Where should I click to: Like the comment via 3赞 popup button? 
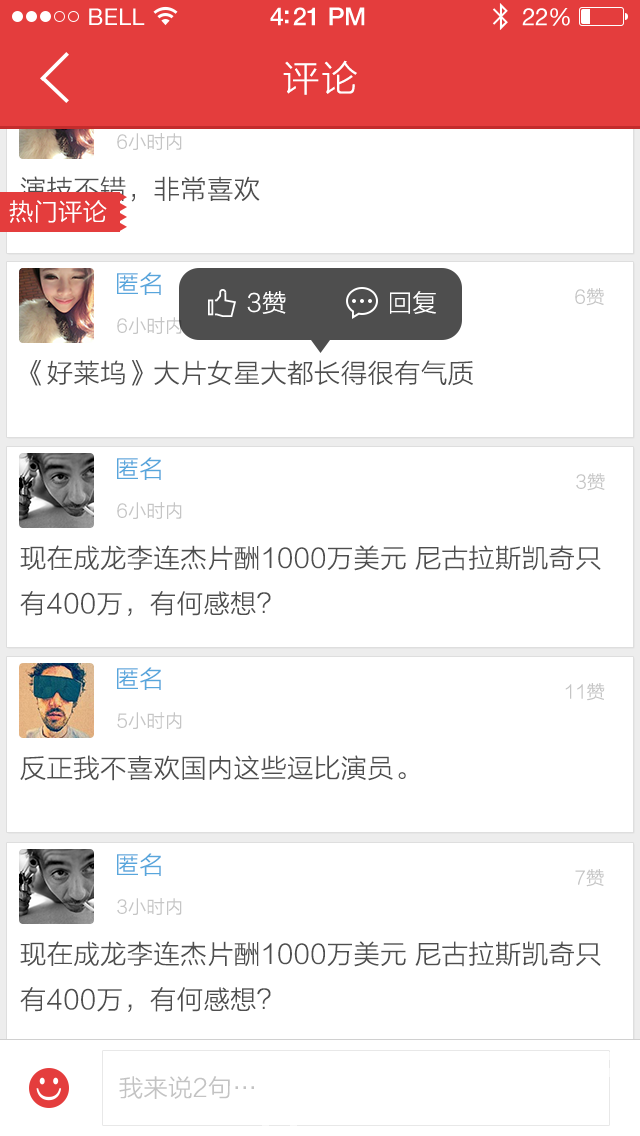(247, 303)
